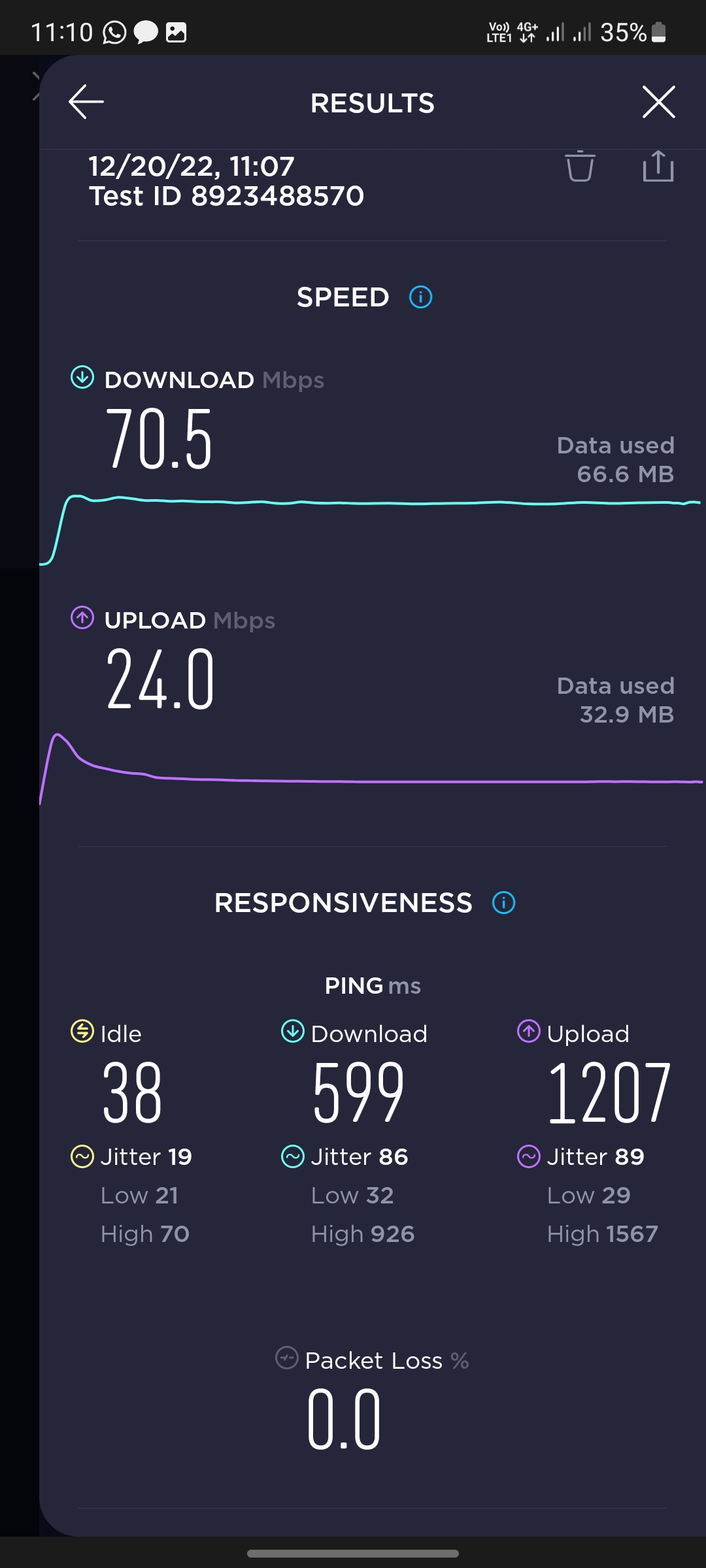Share this speed test result
This screenshot has height=1568, width=706.
[x=658, y=165]
